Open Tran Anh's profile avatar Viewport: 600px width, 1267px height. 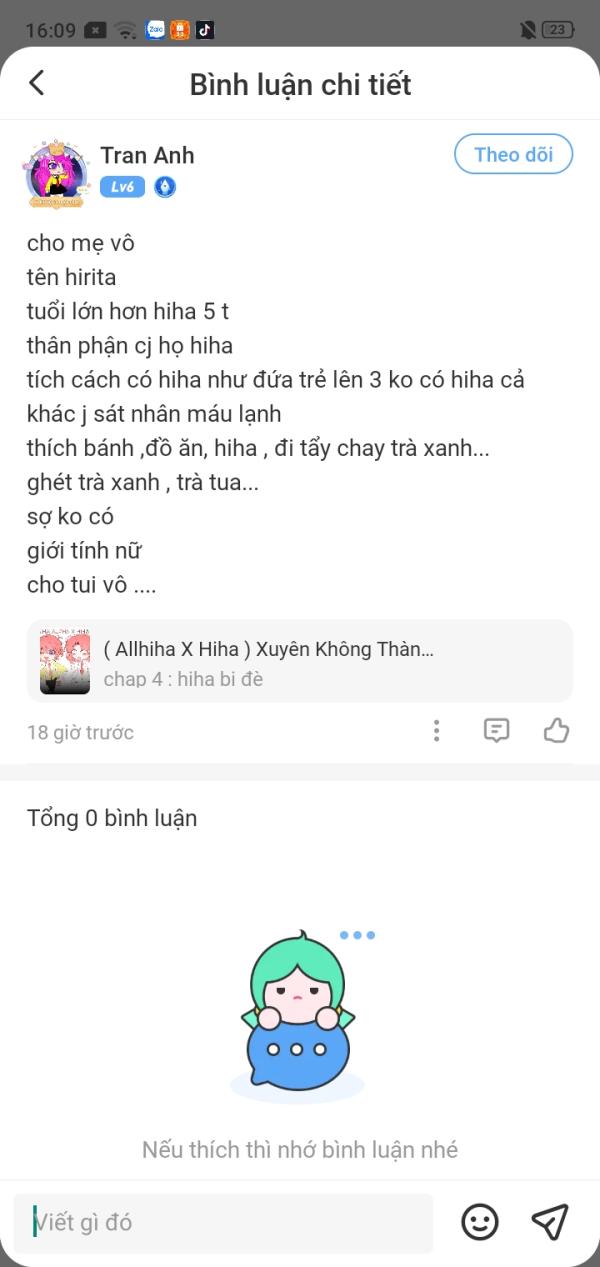[58, 173]
